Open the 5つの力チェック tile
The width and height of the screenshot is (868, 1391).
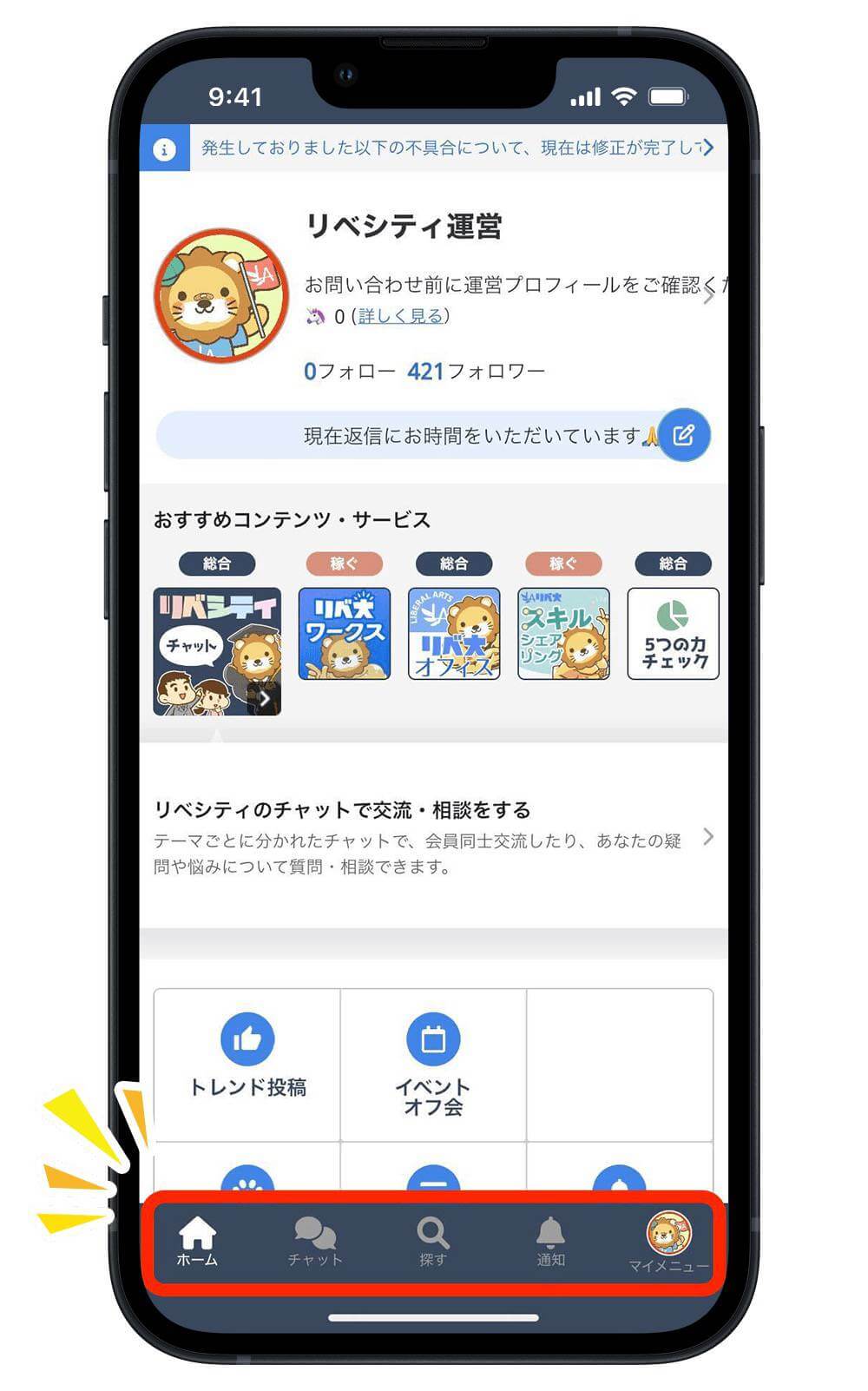coord(673,633)
